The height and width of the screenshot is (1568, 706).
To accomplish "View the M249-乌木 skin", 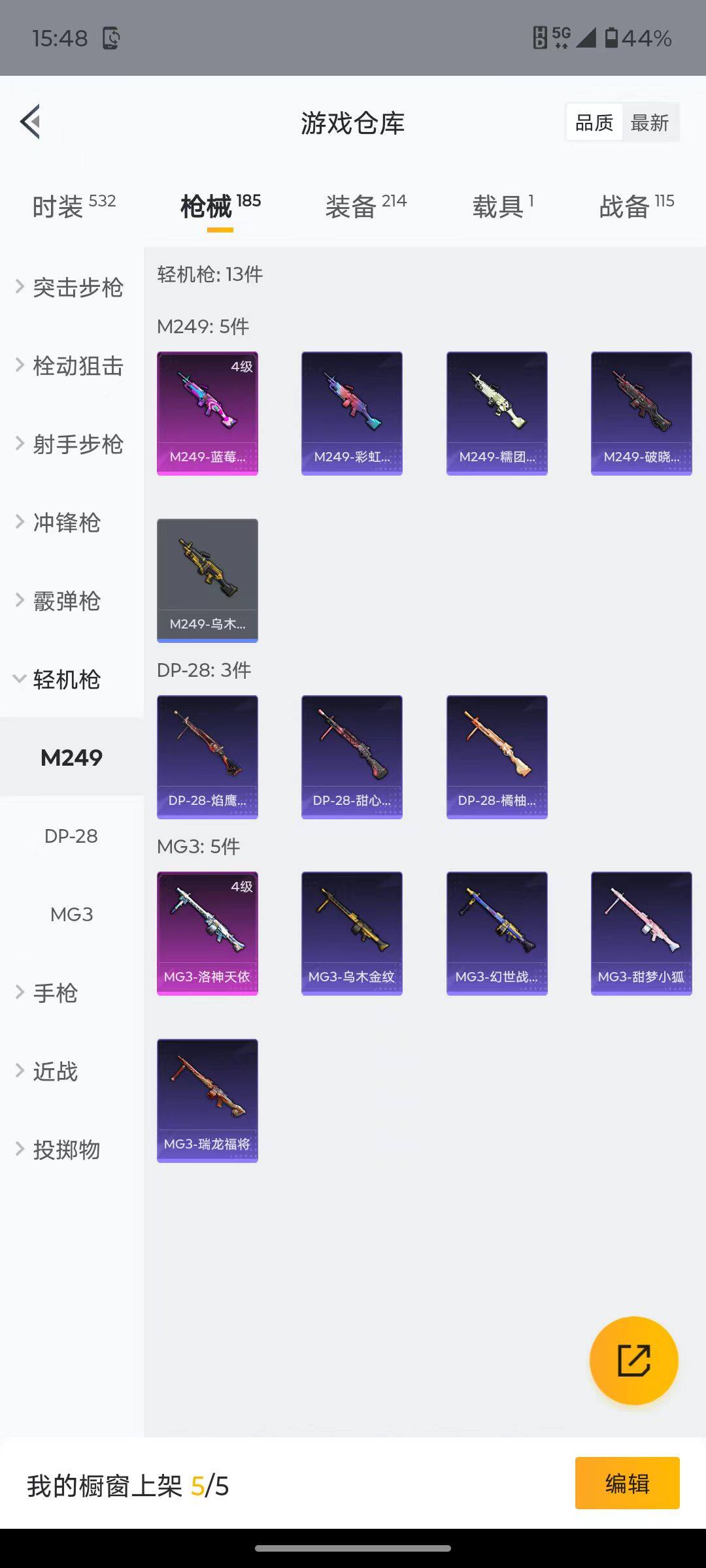I will click(207, 580).
